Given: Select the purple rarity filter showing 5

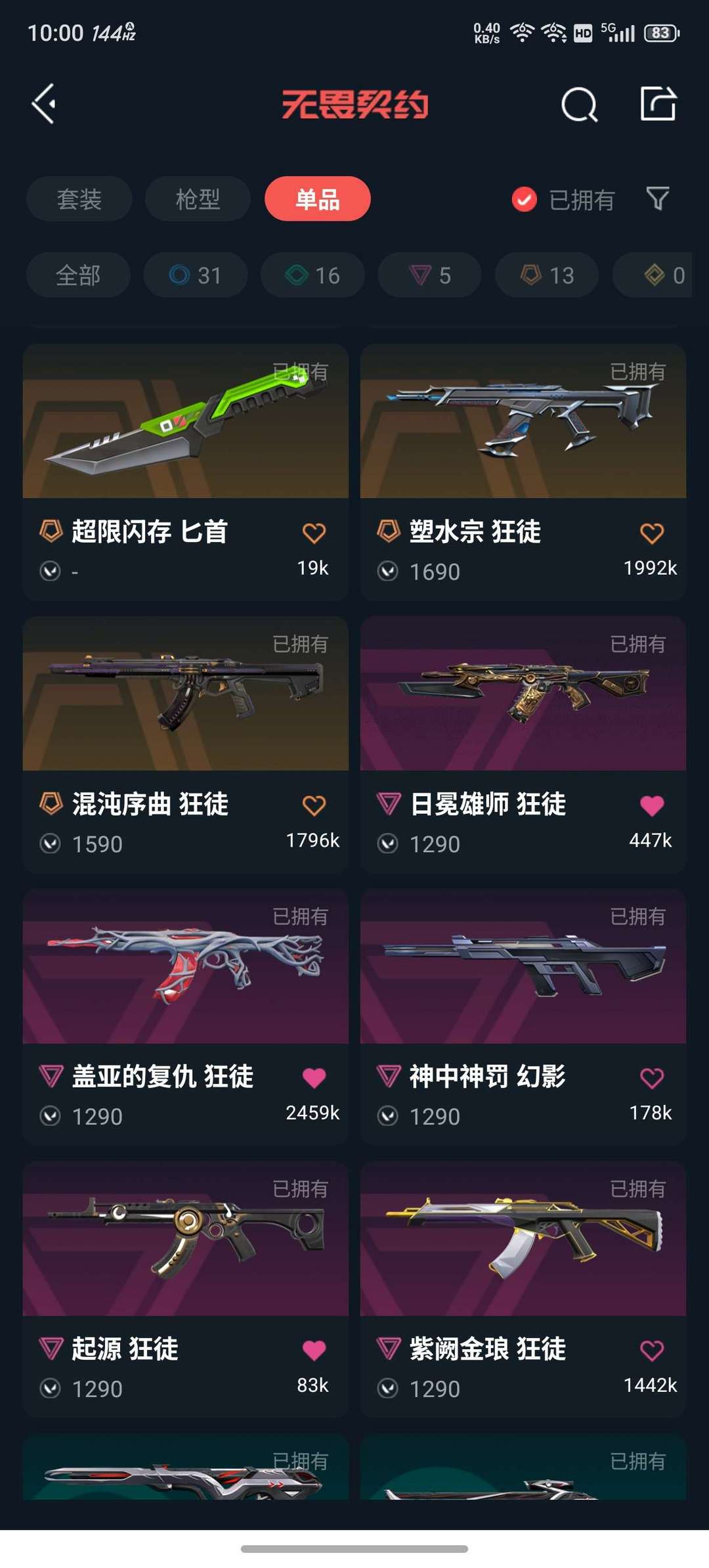Looking at the screenshot, I should (x=428, y=275).
